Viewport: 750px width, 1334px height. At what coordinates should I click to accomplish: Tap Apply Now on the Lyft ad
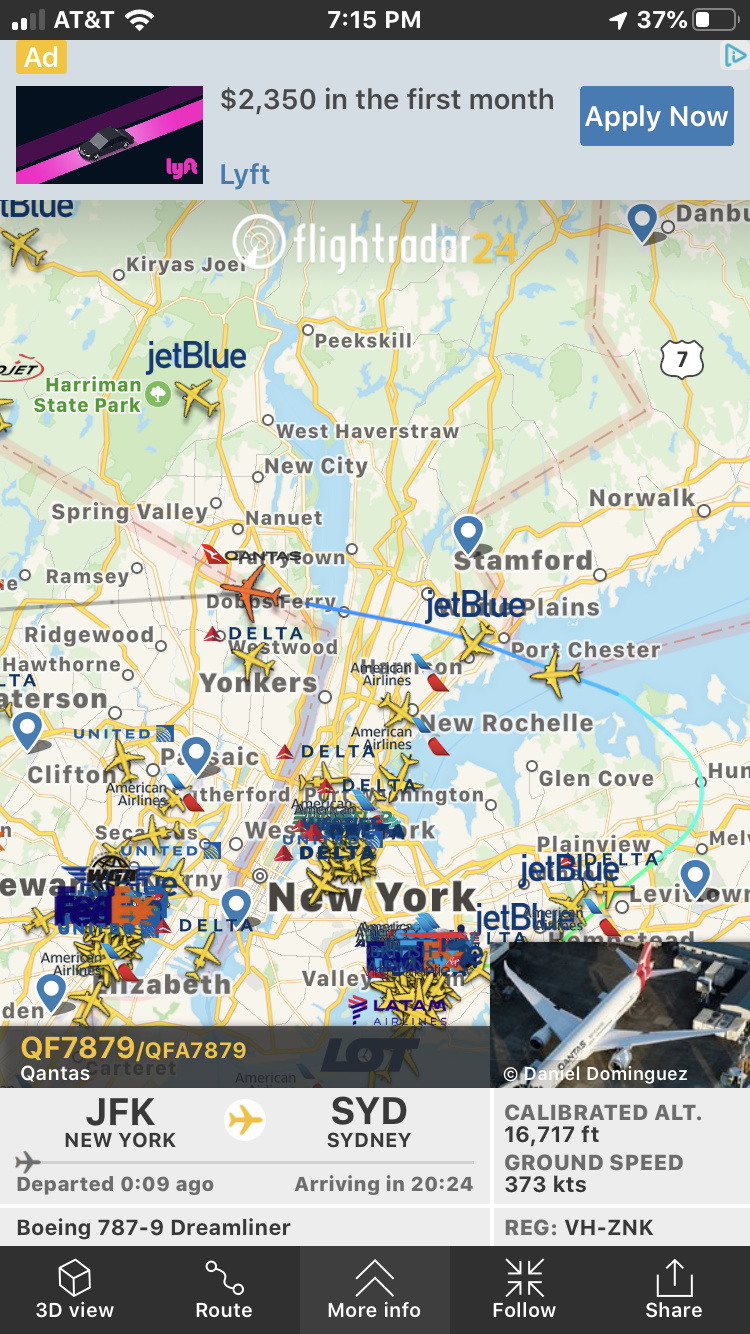[x=656, y=117]
